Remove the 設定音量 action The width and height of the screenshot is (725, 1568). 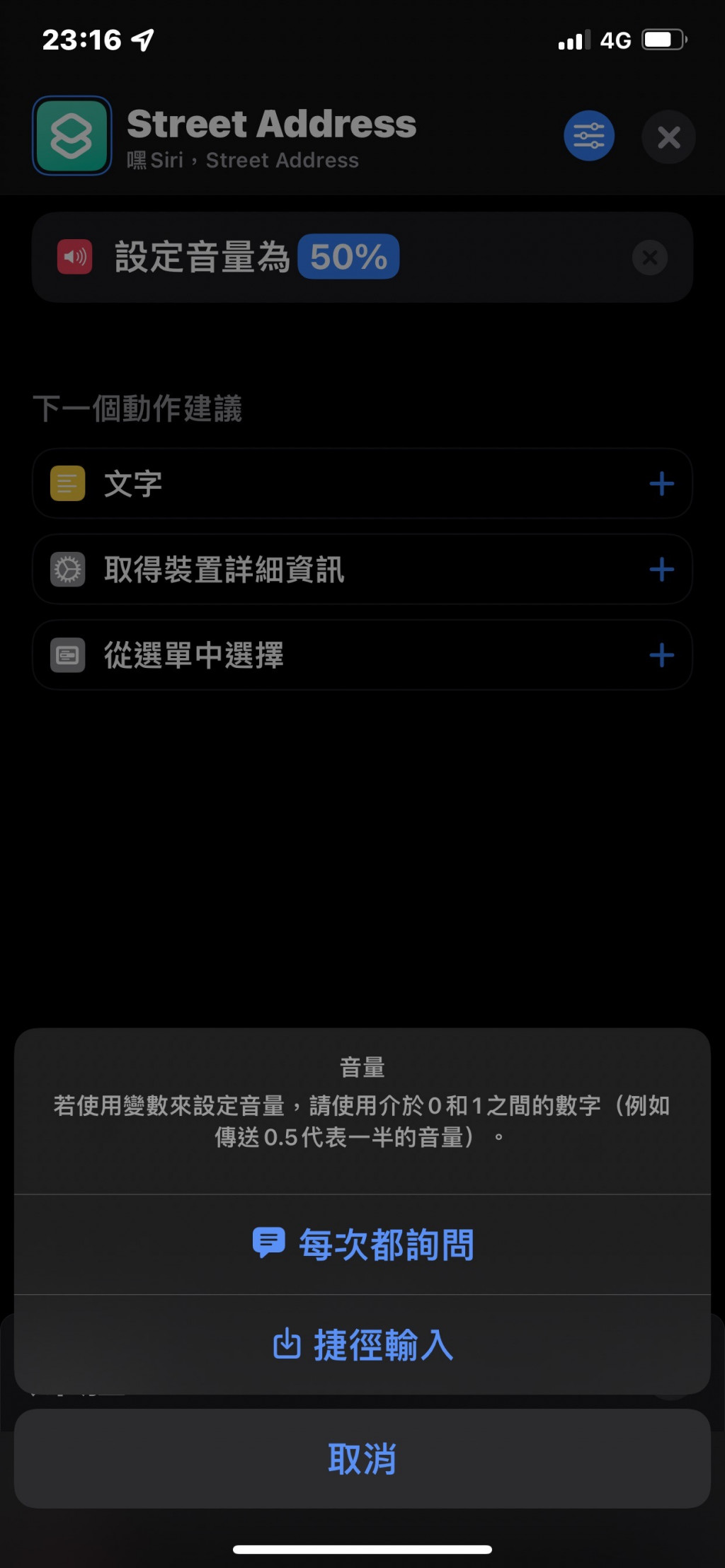coord(649,258)
